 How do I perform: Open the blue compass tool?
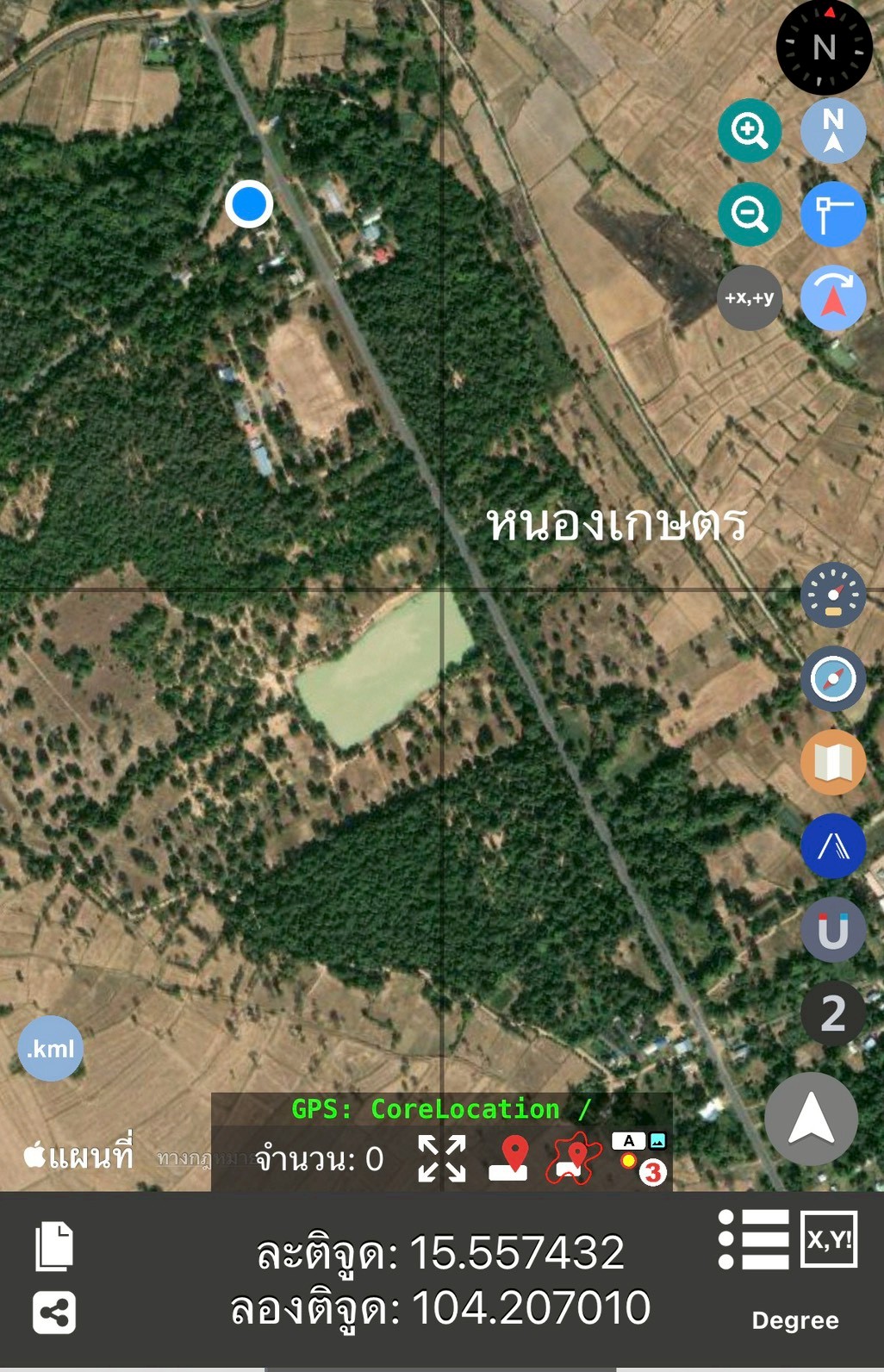tap(832, 678)
